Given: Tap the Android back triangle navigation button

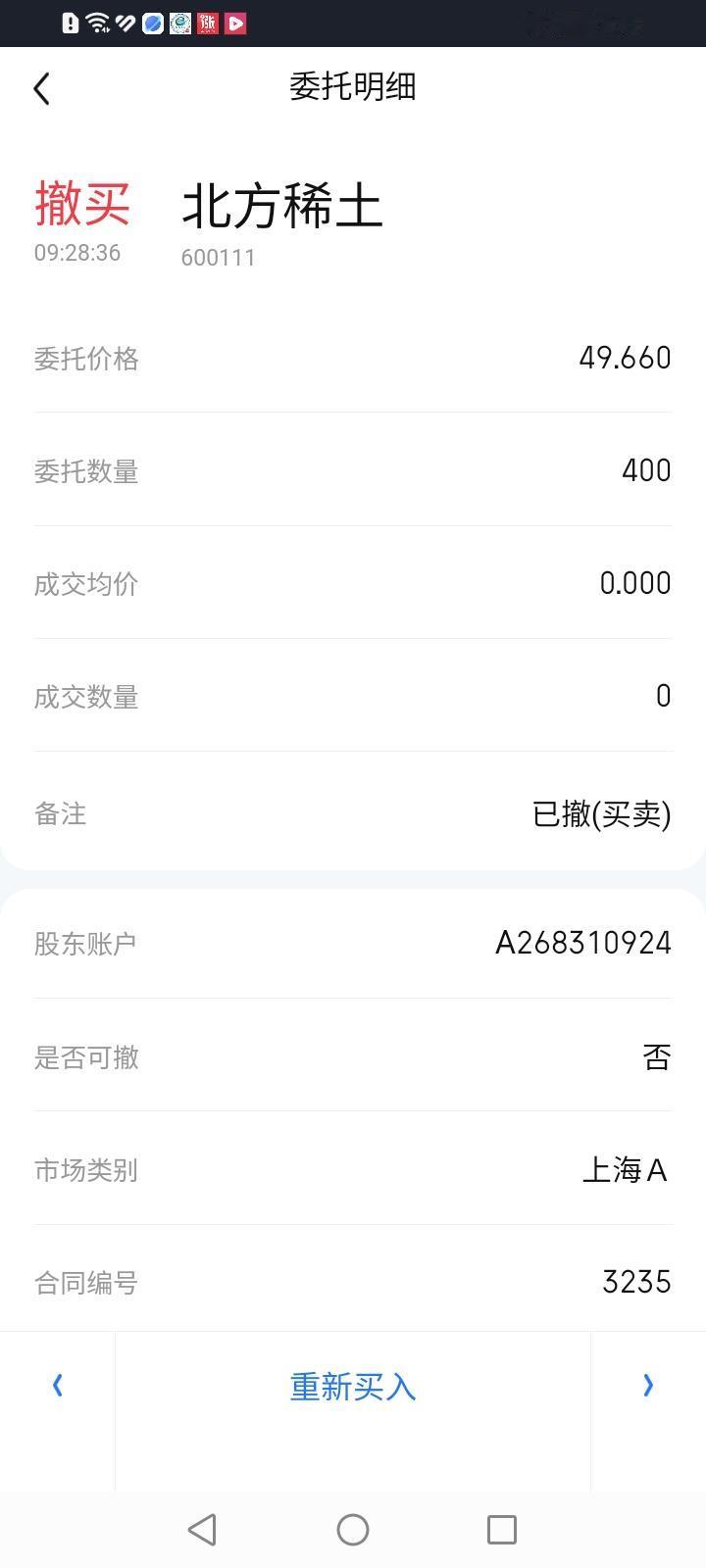Looking at the screenshot, I should coord(202,1529).
